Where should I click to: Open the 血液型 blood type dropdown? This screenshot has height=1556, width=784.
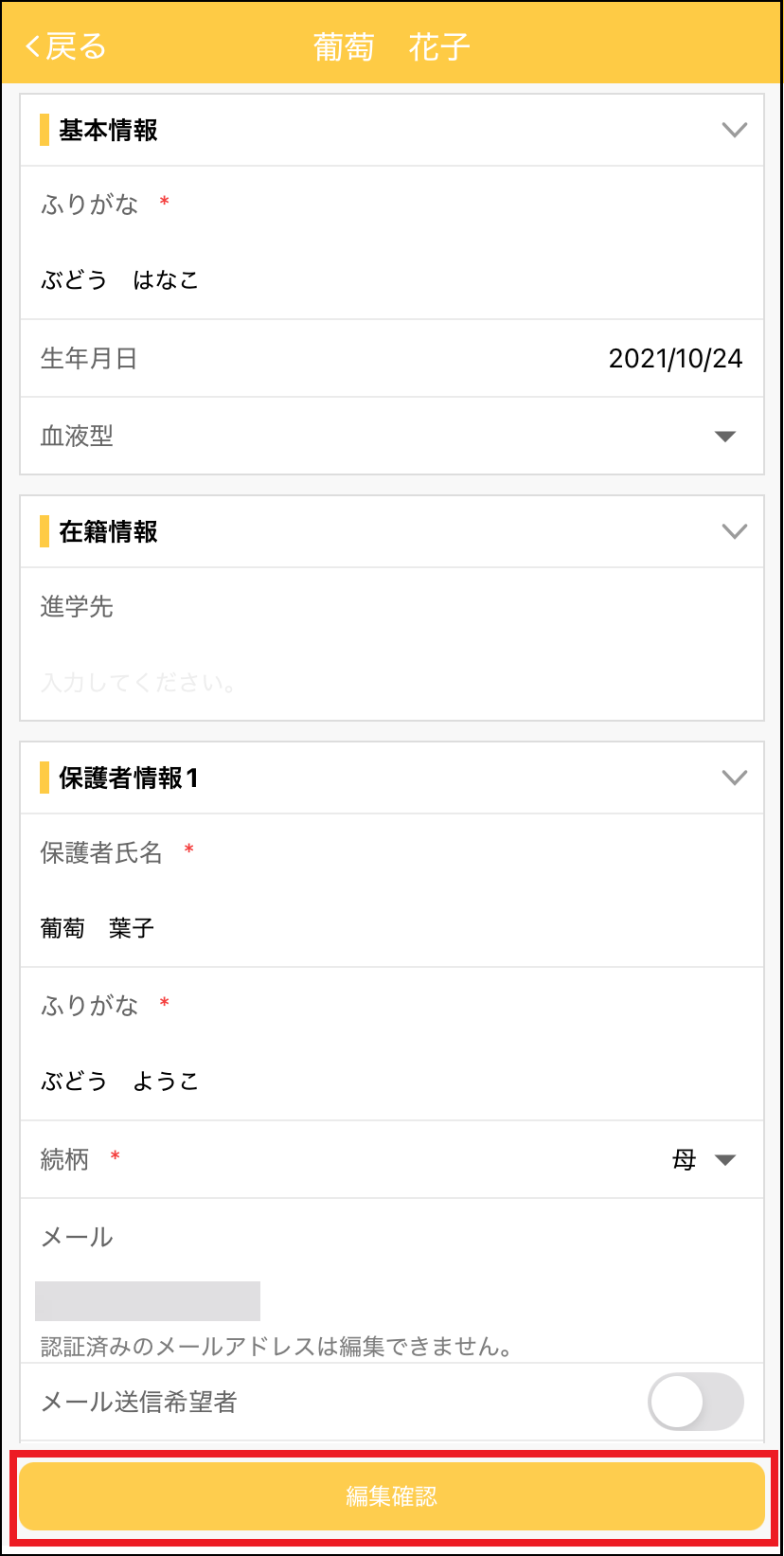[724, 436]
